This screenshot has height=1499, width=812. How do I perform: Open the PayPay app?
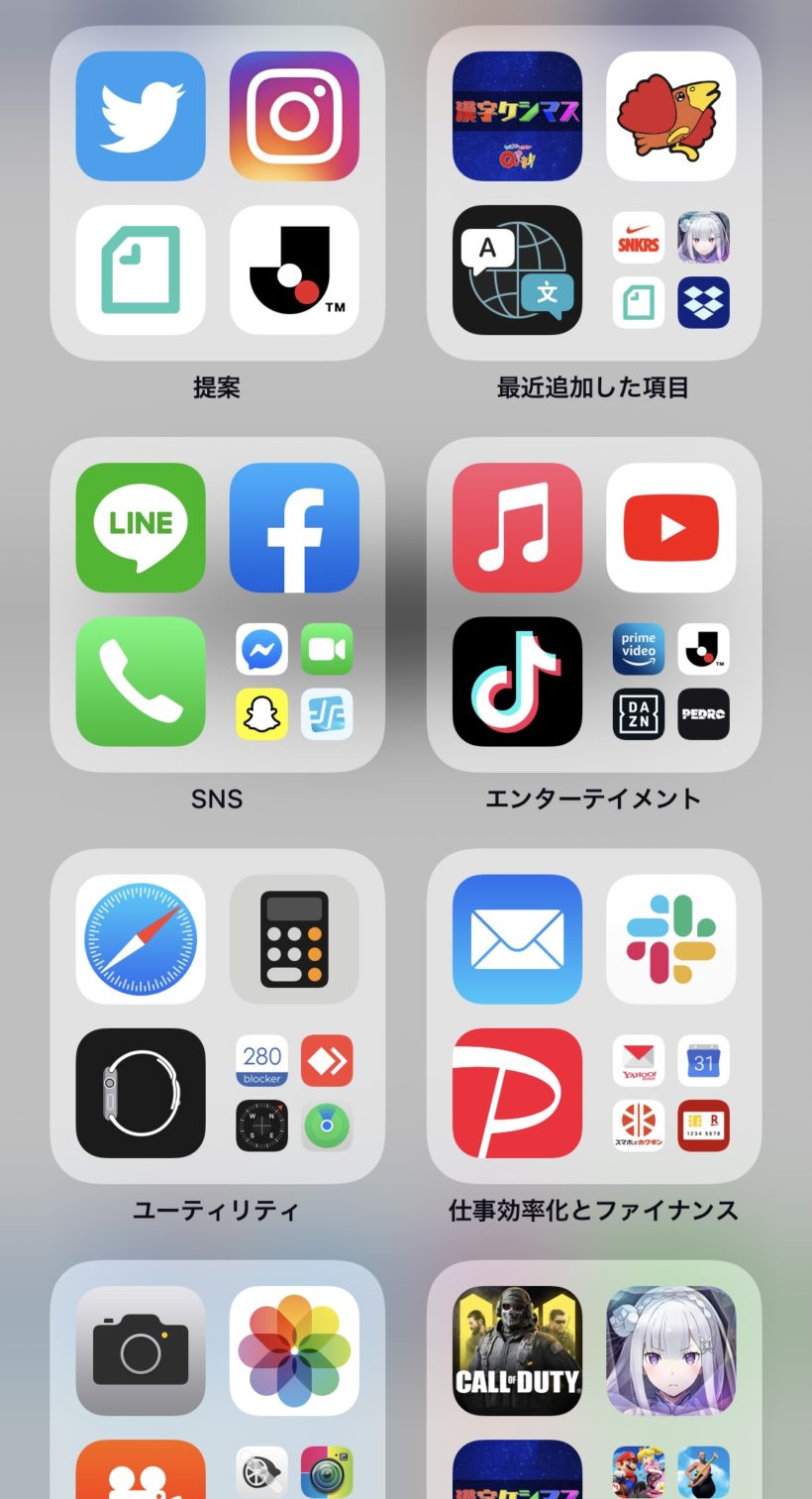[517, 1092]
